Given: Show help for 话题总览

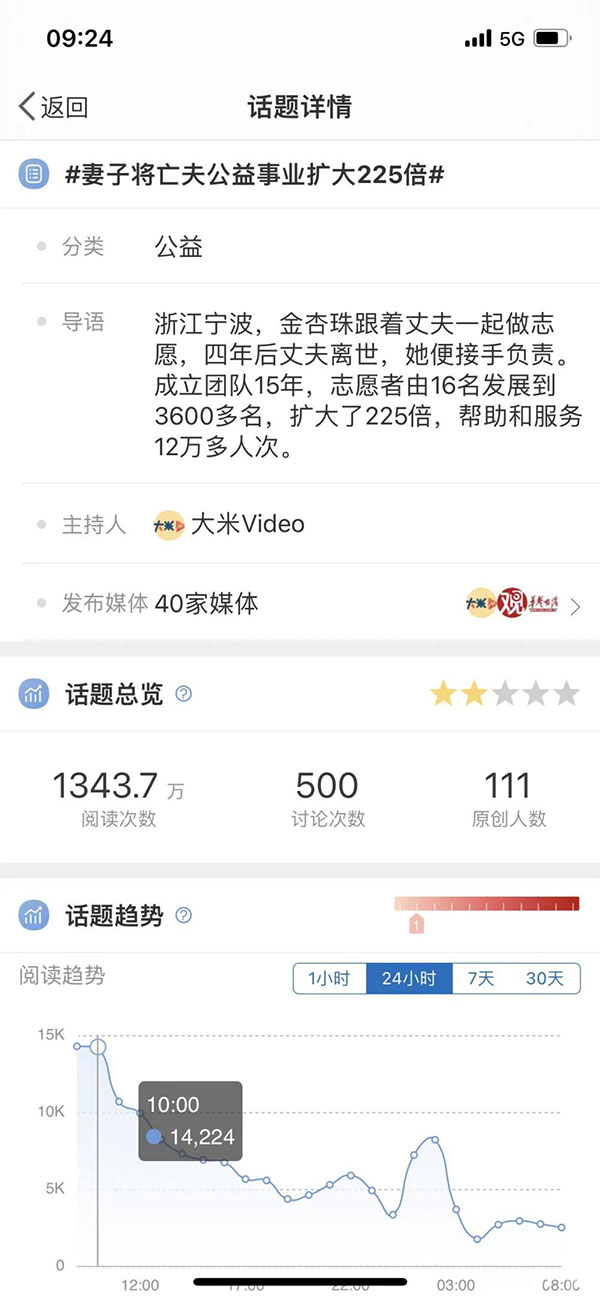Looking at the screenshot, I should (183, 694).
